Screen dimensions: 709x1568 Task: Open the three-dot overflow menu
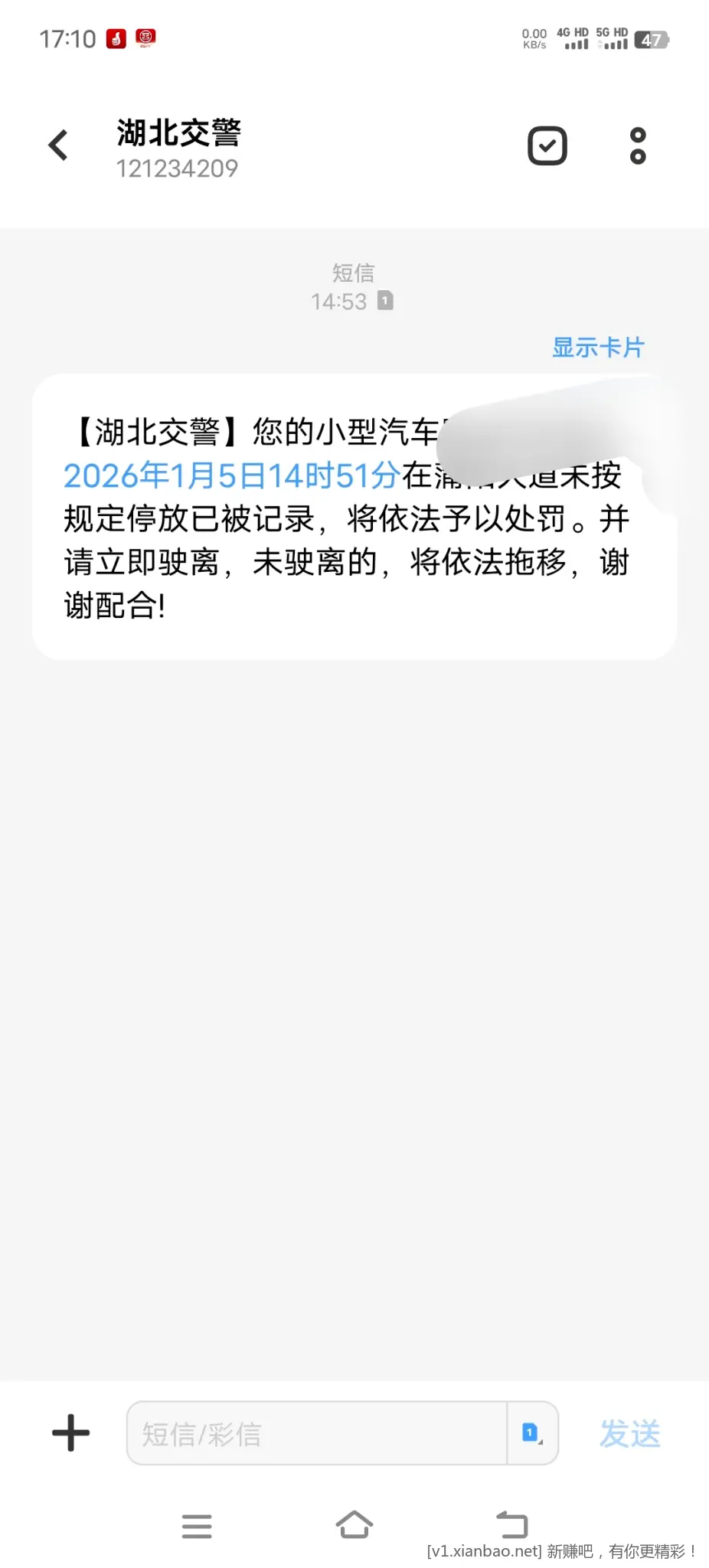tap(638, 145)
